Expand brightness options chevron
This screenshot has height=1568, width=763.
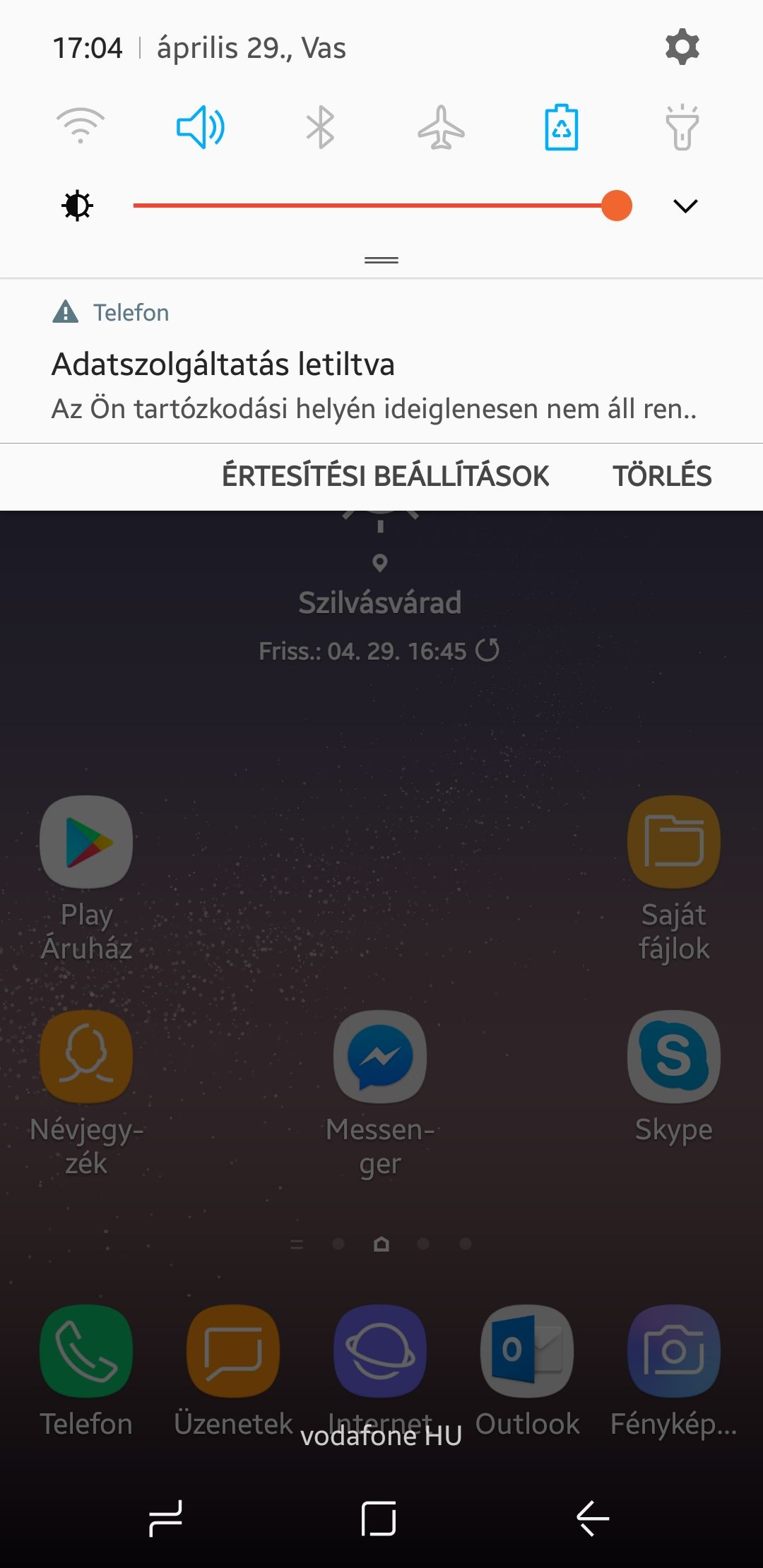(x=685, y=206)
